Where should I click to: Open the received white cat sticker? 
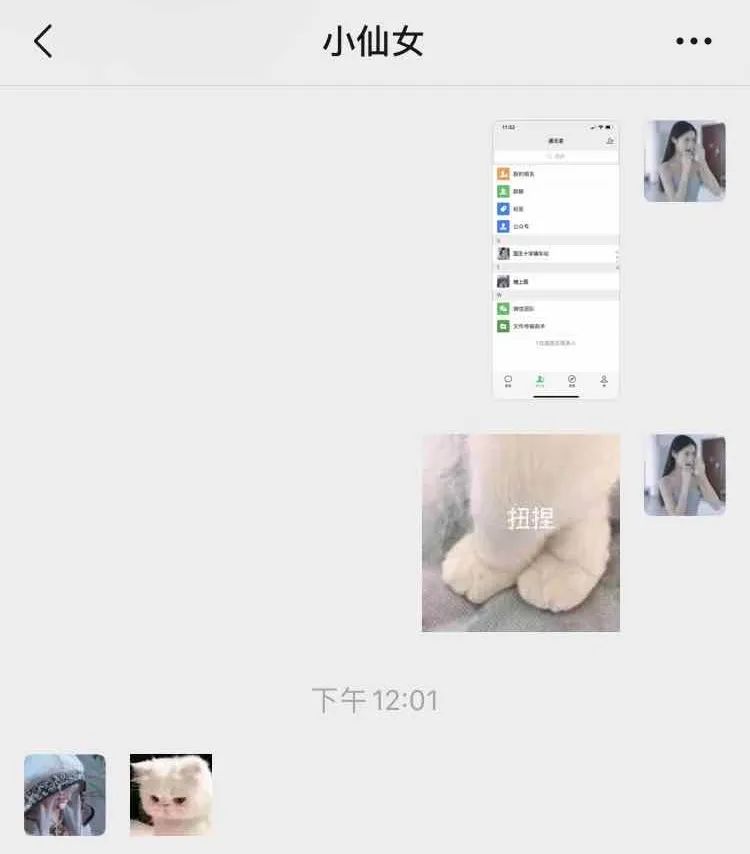(171, 795)
